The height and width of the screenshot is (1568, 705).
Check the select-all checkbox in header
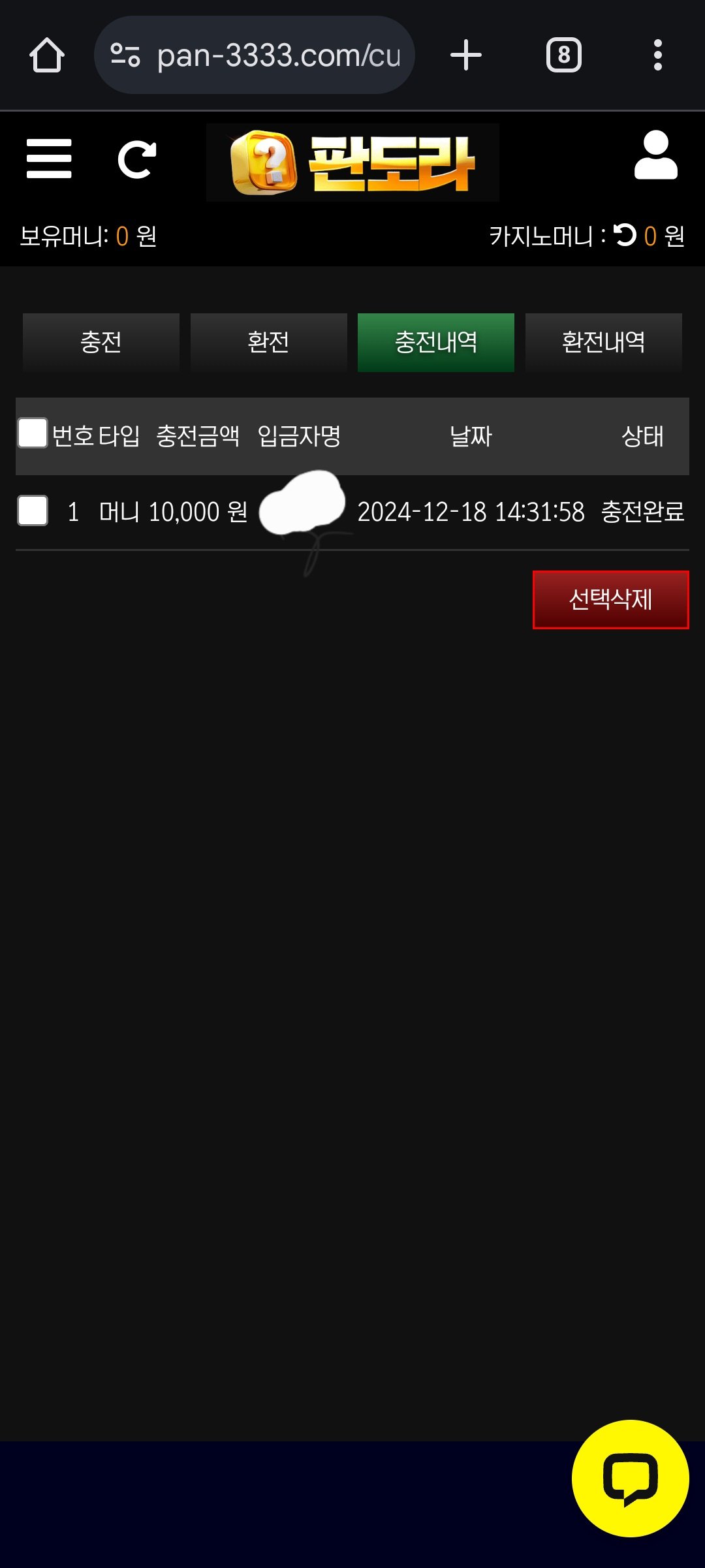(33, 433)
